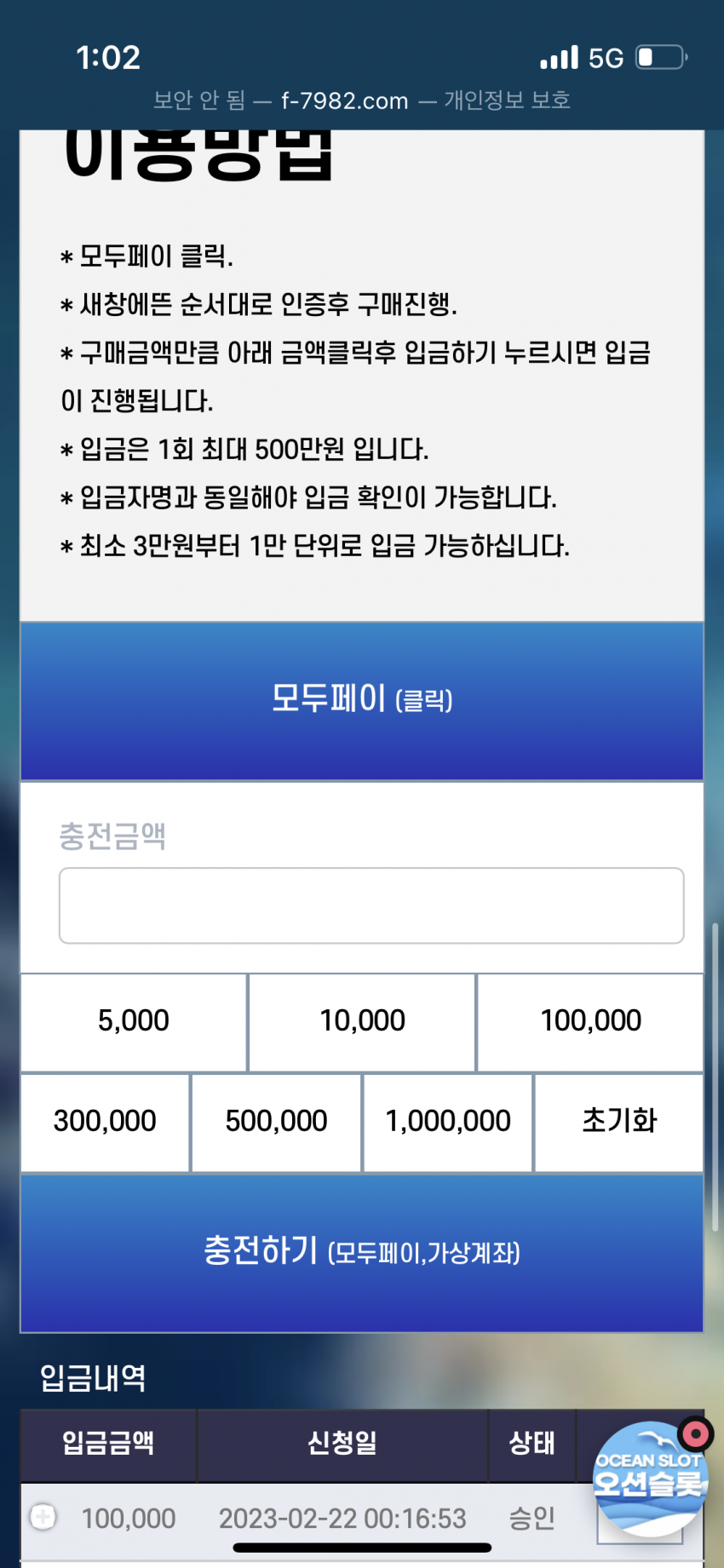This screenshot has height=1568, width=724.
Task: Submit with the 충전하기 button
Action: pos(362,1252)
